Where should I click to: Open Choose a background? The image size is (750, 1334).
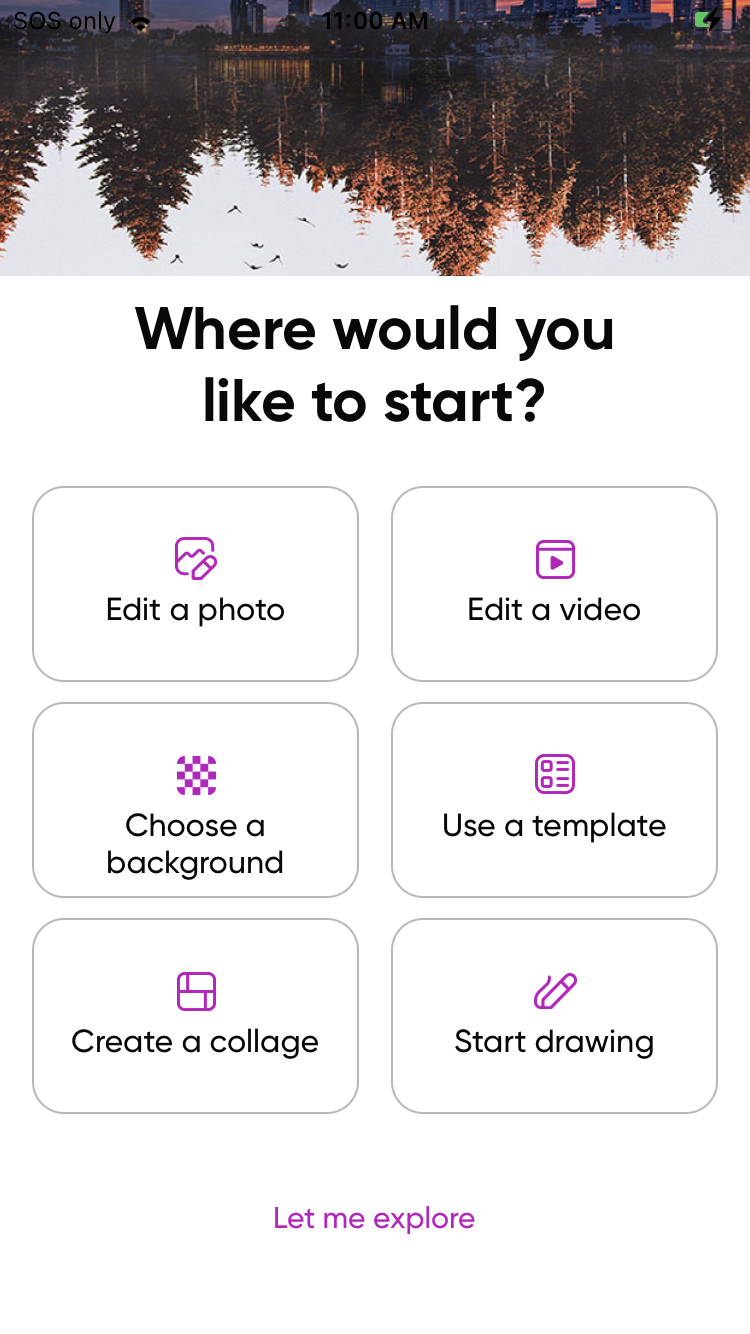(195, 800)
